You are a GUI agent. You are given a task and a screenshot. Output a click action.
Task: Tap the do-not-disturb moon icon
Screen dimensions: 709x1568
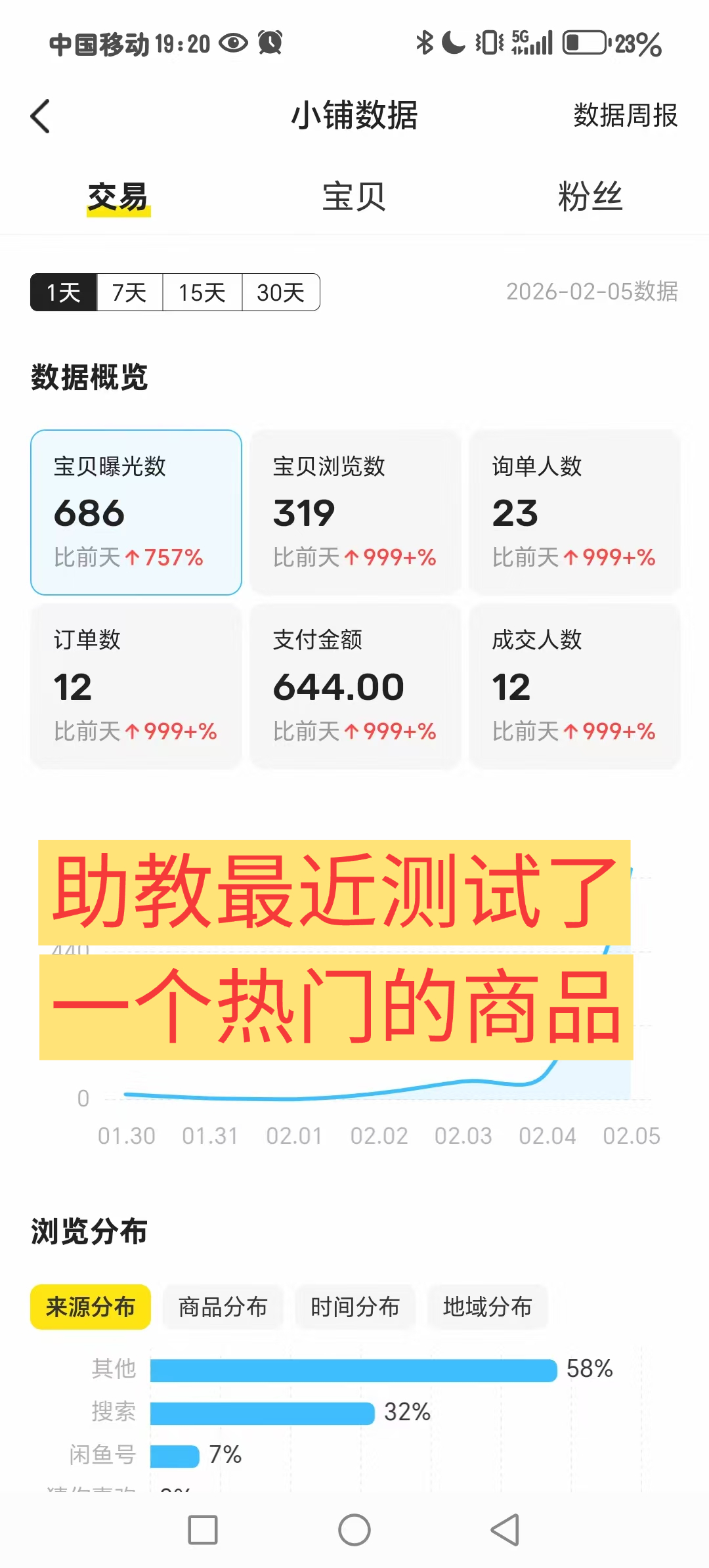(453, 43)
